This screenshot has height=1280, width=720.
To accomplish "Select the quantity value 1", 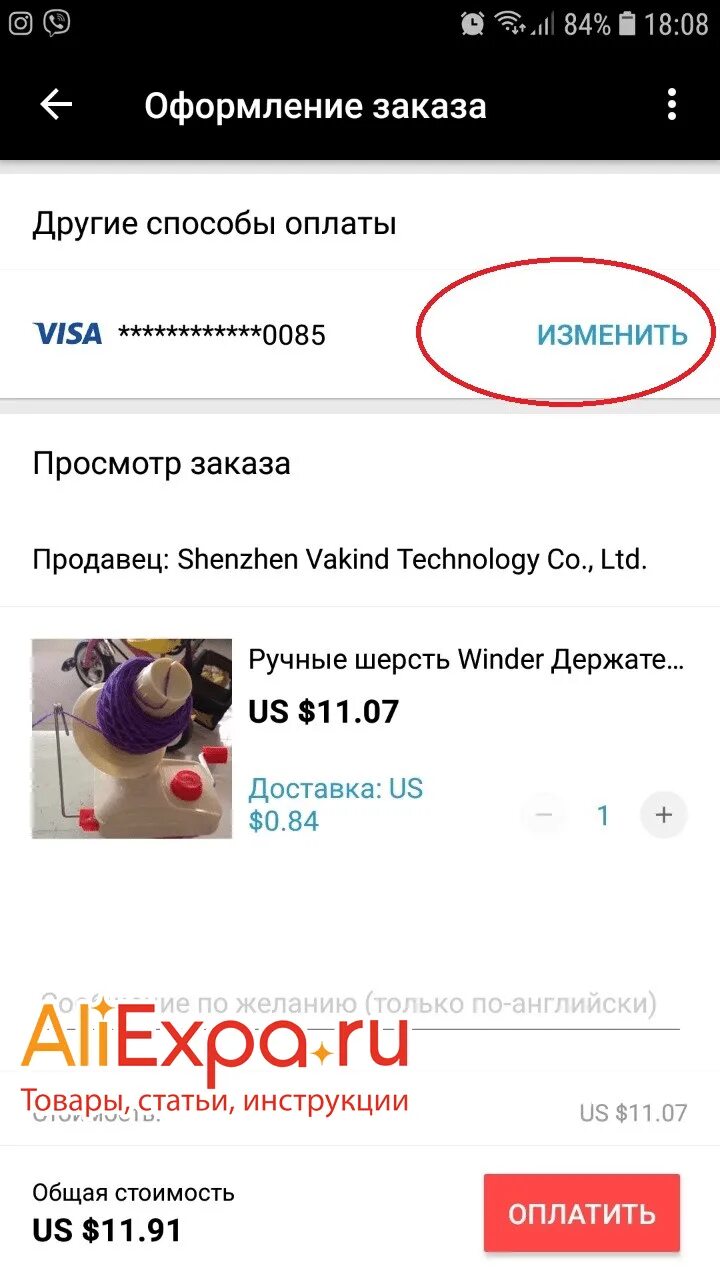I will pyautogui.click(x=603, y=815).
